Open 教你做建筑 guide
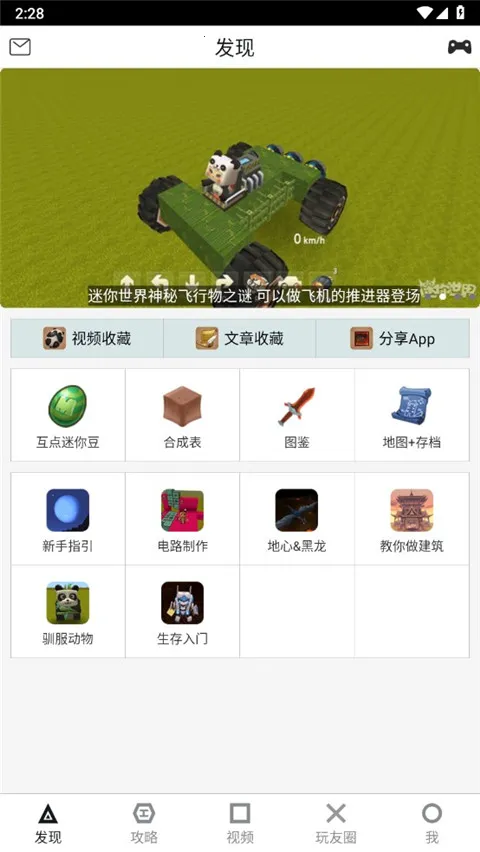Screen dimensions: 480x852 point(412,519)
